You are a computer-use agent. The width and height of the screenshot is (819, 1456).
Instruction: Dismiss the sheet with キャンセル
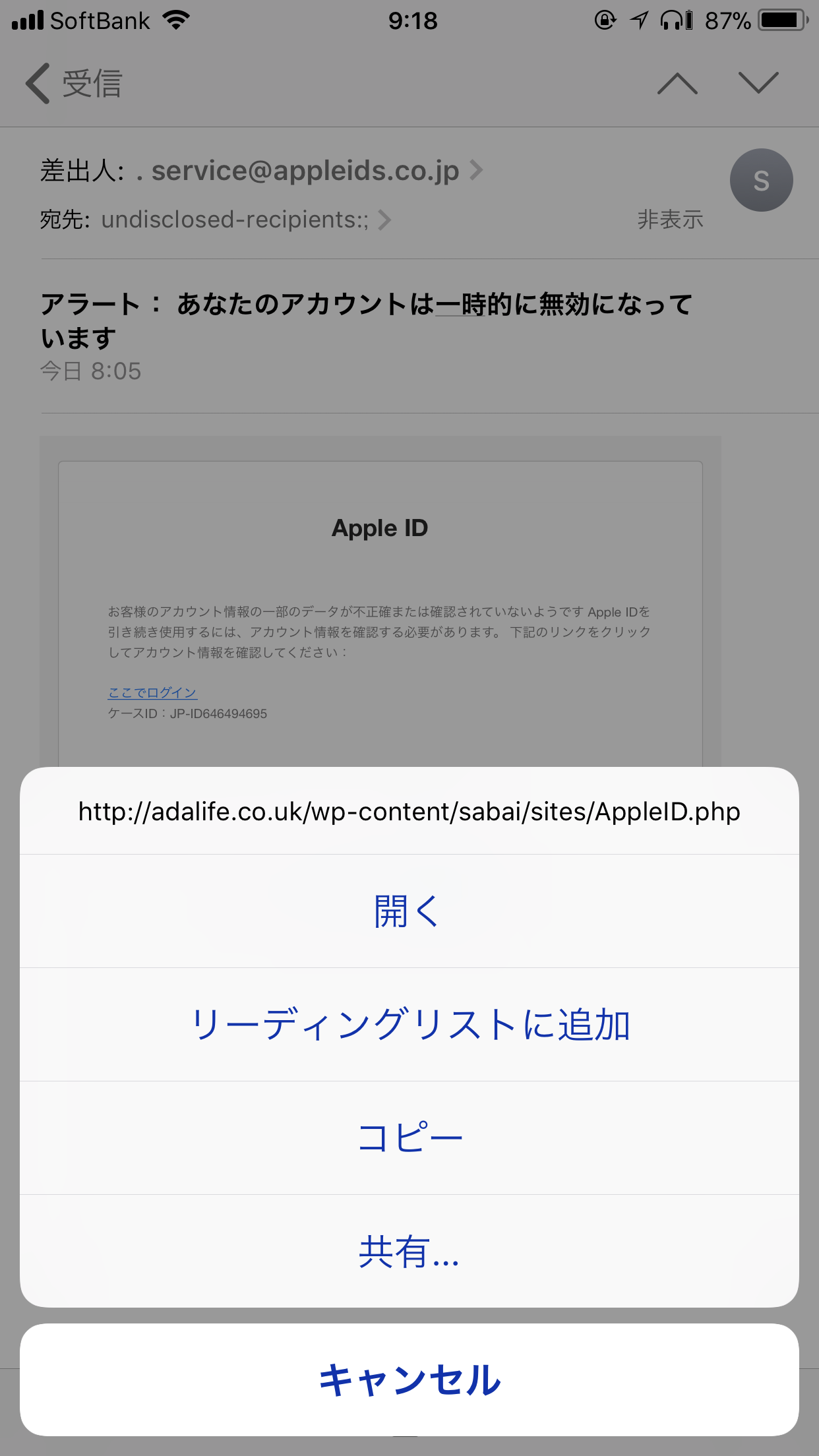tap(409, 1380)
